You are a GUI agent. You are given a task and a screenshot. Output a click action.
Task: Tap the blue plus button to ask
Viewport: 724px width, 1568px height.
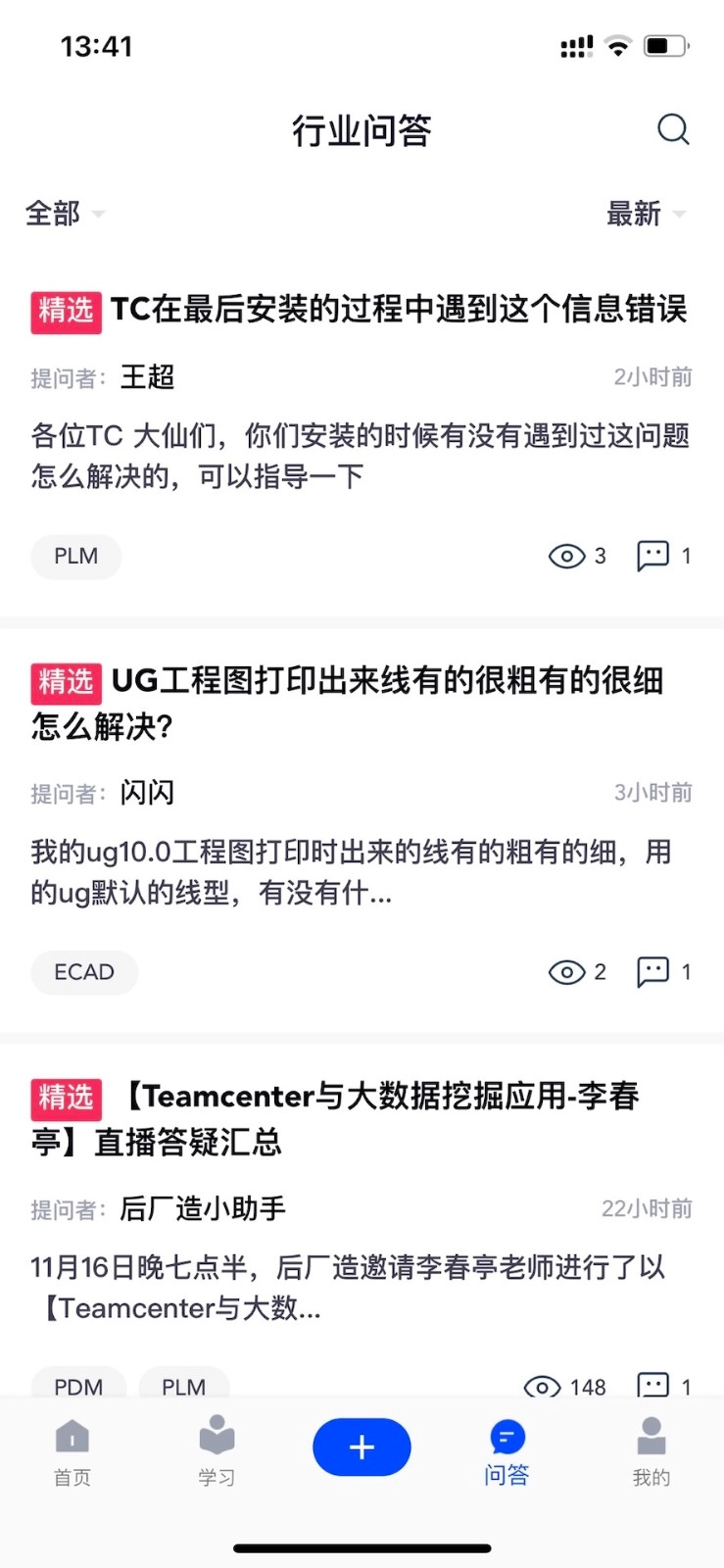tap(362, 1446)
